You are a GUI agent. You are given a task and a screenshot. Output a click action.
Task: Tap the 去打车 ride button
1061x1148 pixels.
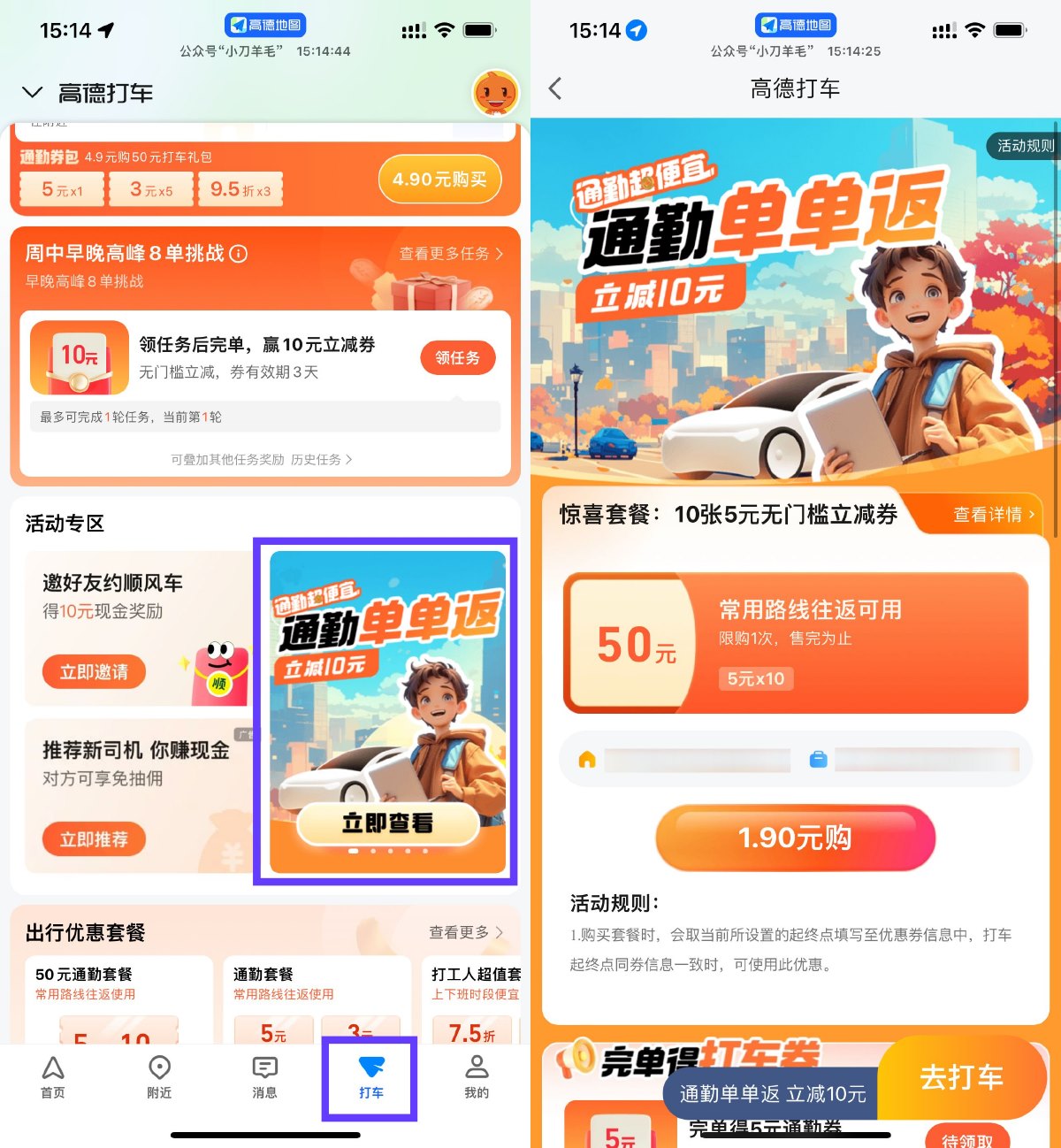(963, 1076)
